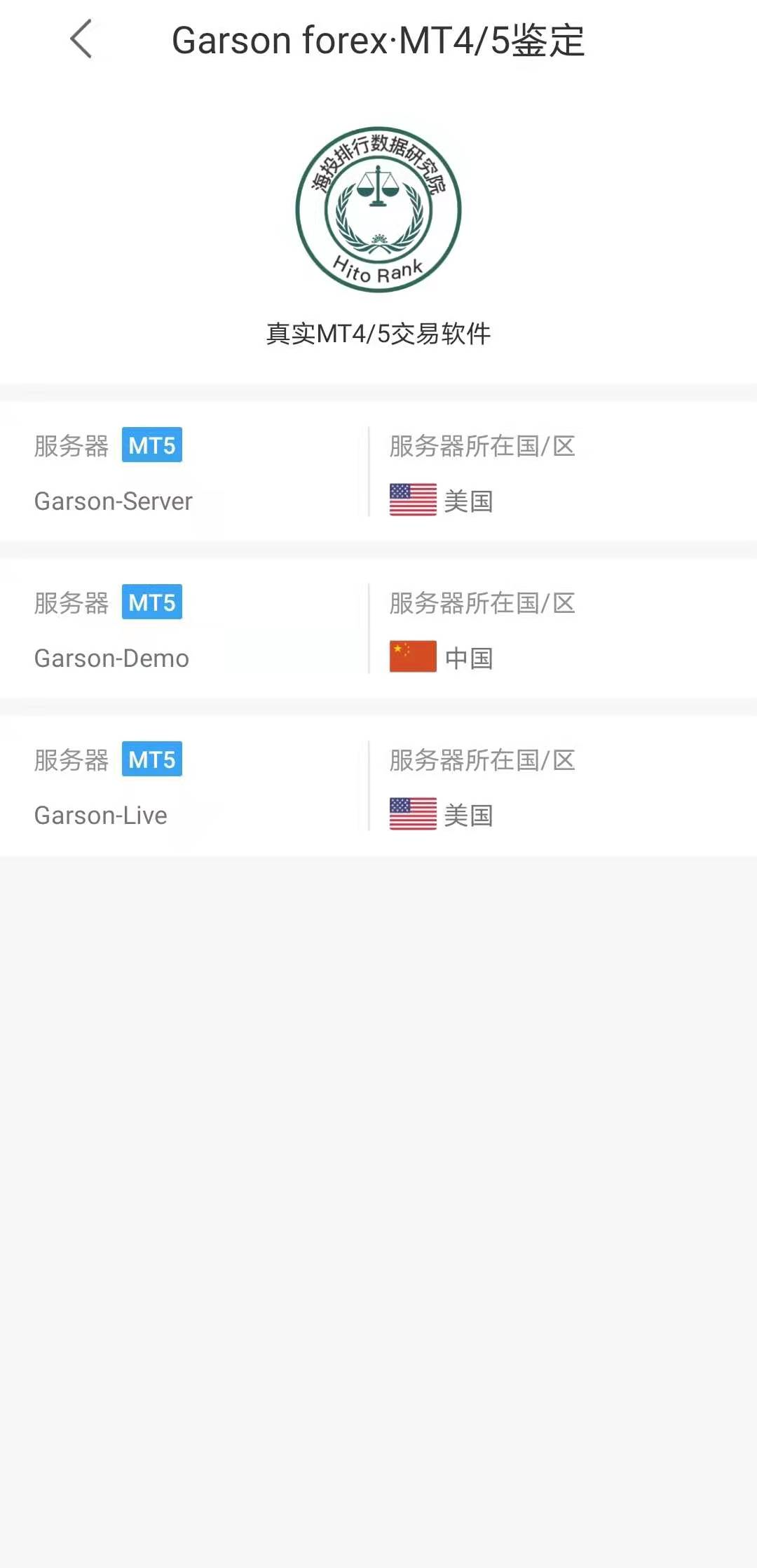
Task: Tap the title Garson forex·MT4/5鉴定
Action: click(x=379, y=41)
